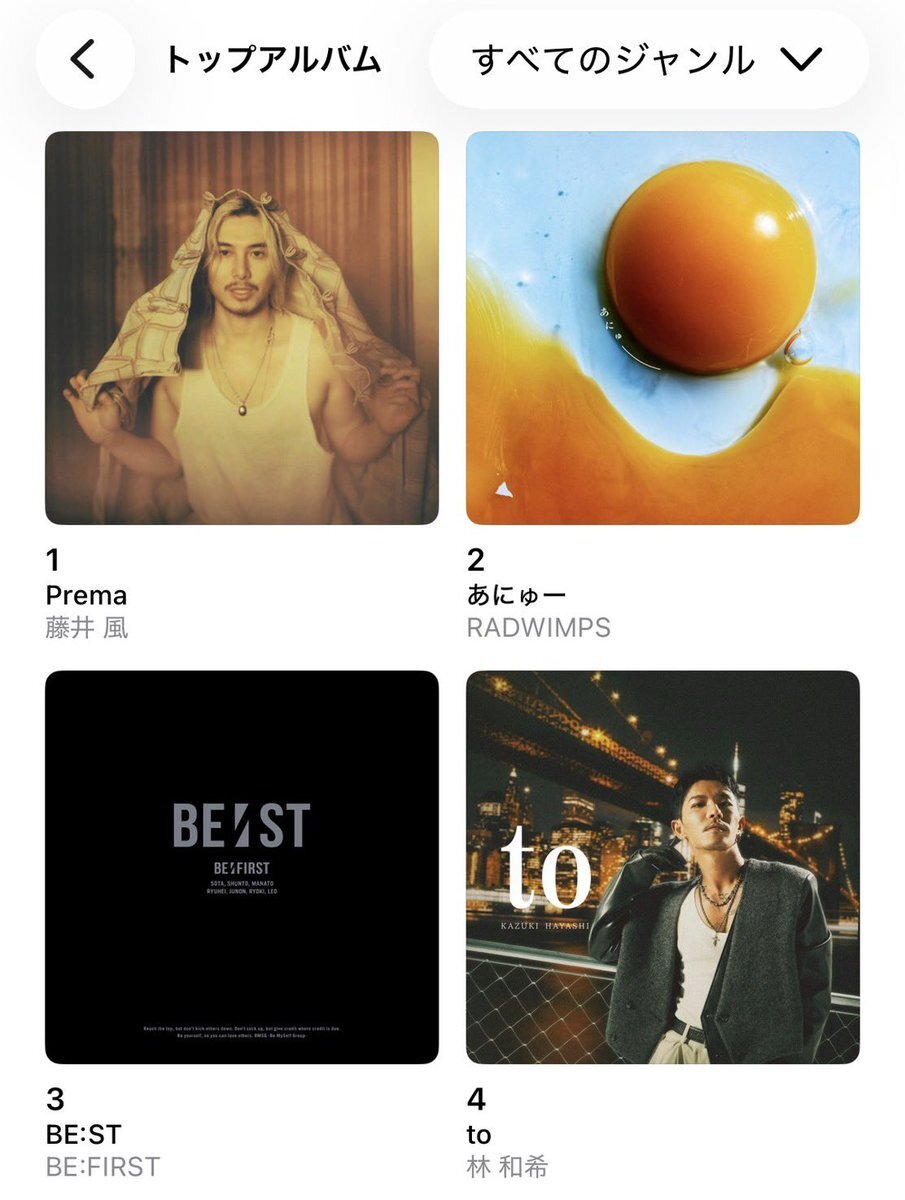
Task: Open the Prema album by 藤井 風
Action: [x=242, y=328]
